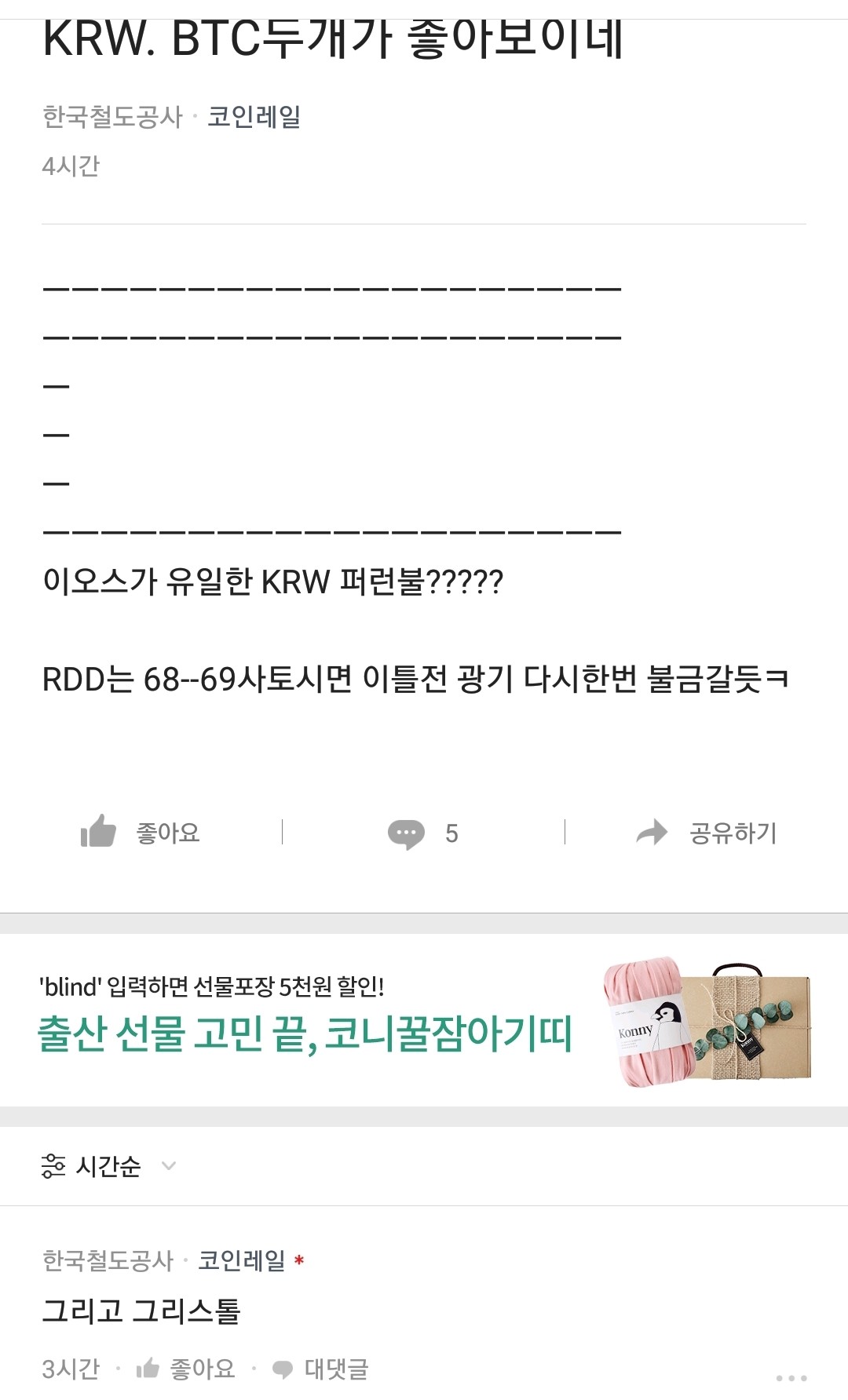Click the red asterisk author marker
Screen dimensions: 848x1400
(299, 1257)
